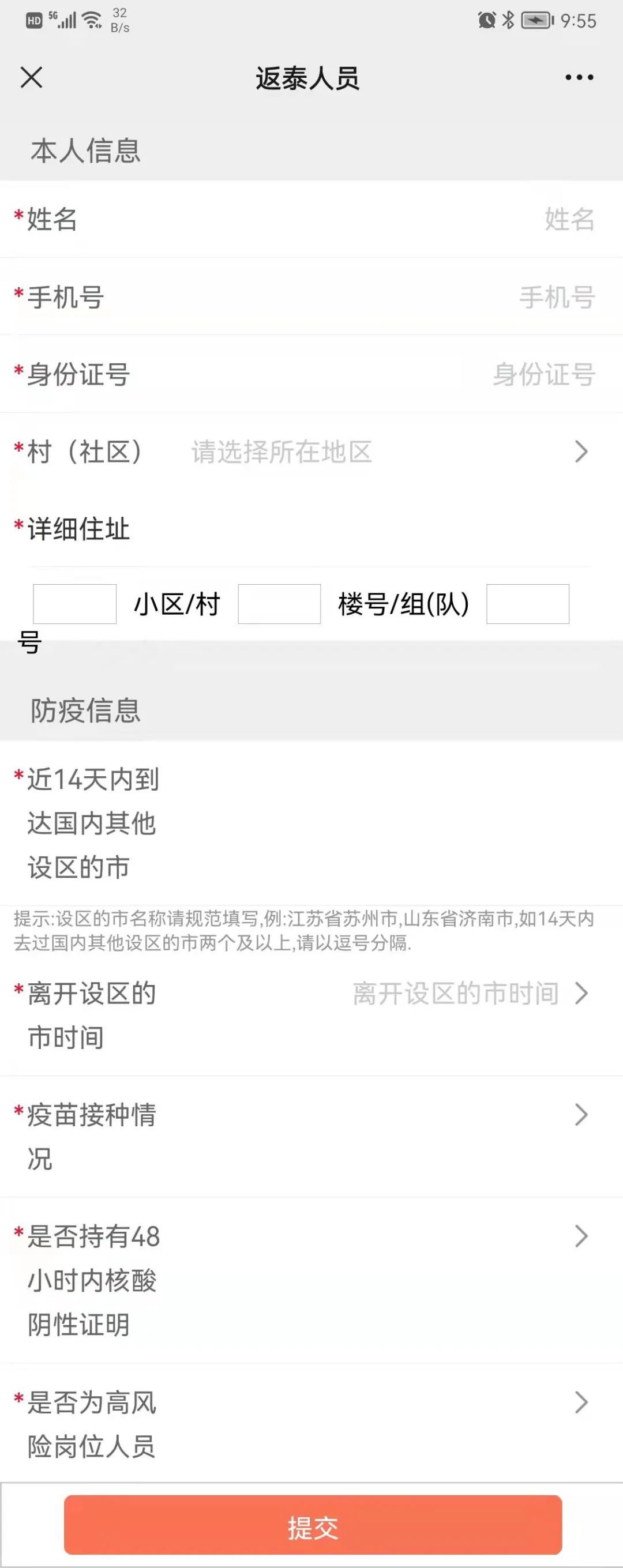Image resolution: width=623 pixels, height=1568 pixels.
Task: Tap the 号 door number box
Action: 527,604
